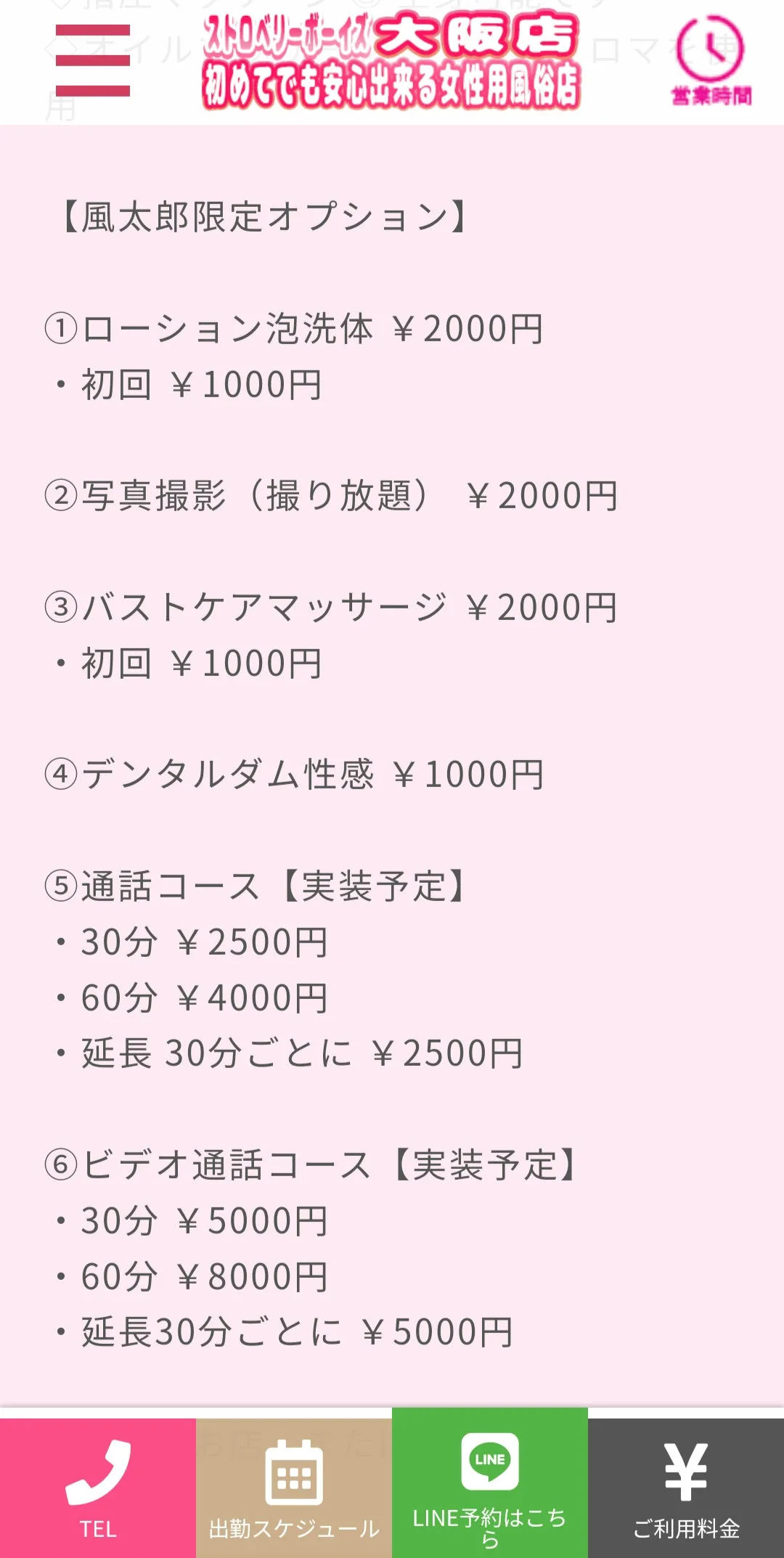Open the hamburger menu

point(93,60)
